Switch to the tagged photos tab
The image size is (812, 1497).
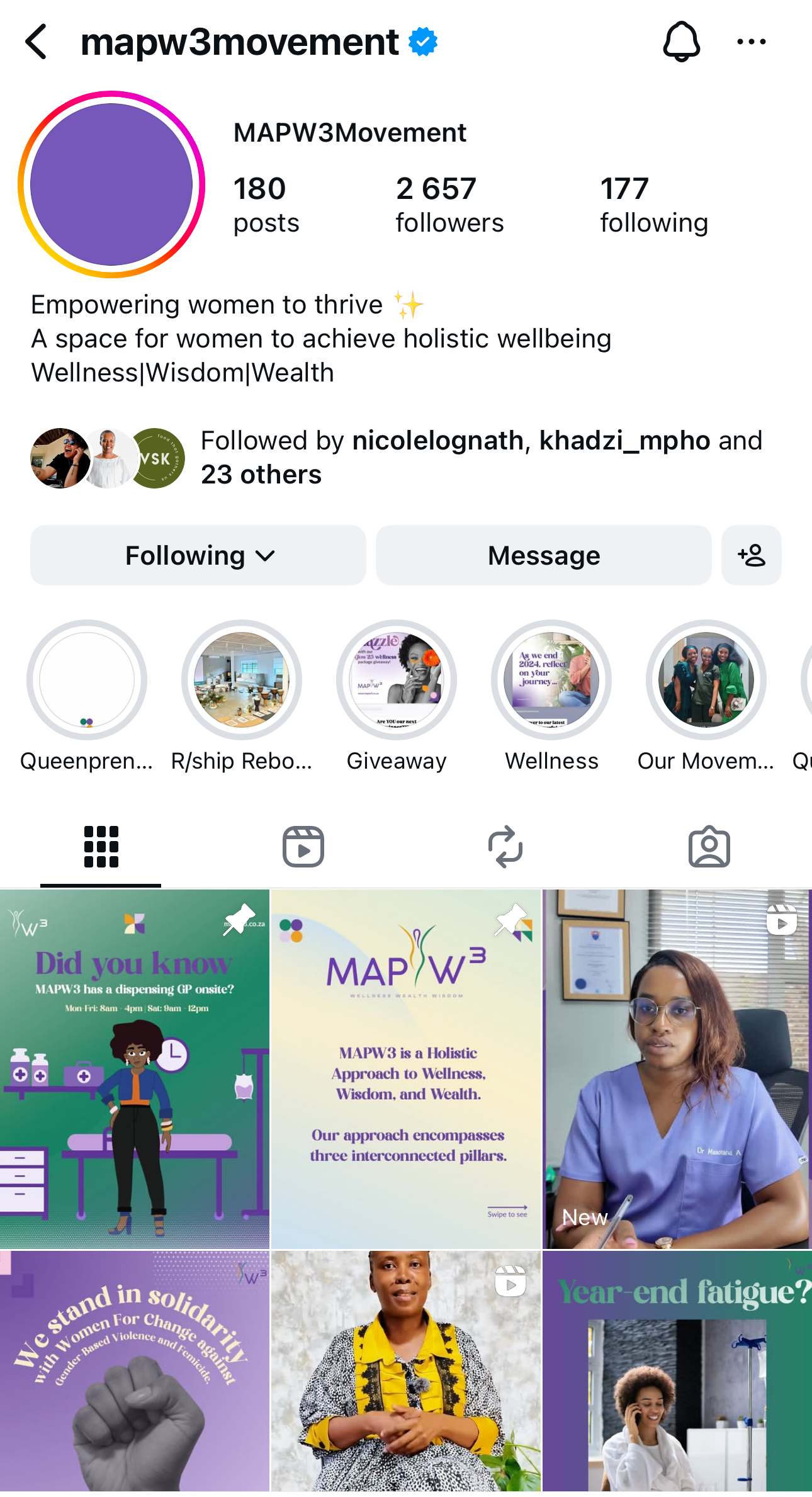tap(709, 847)
